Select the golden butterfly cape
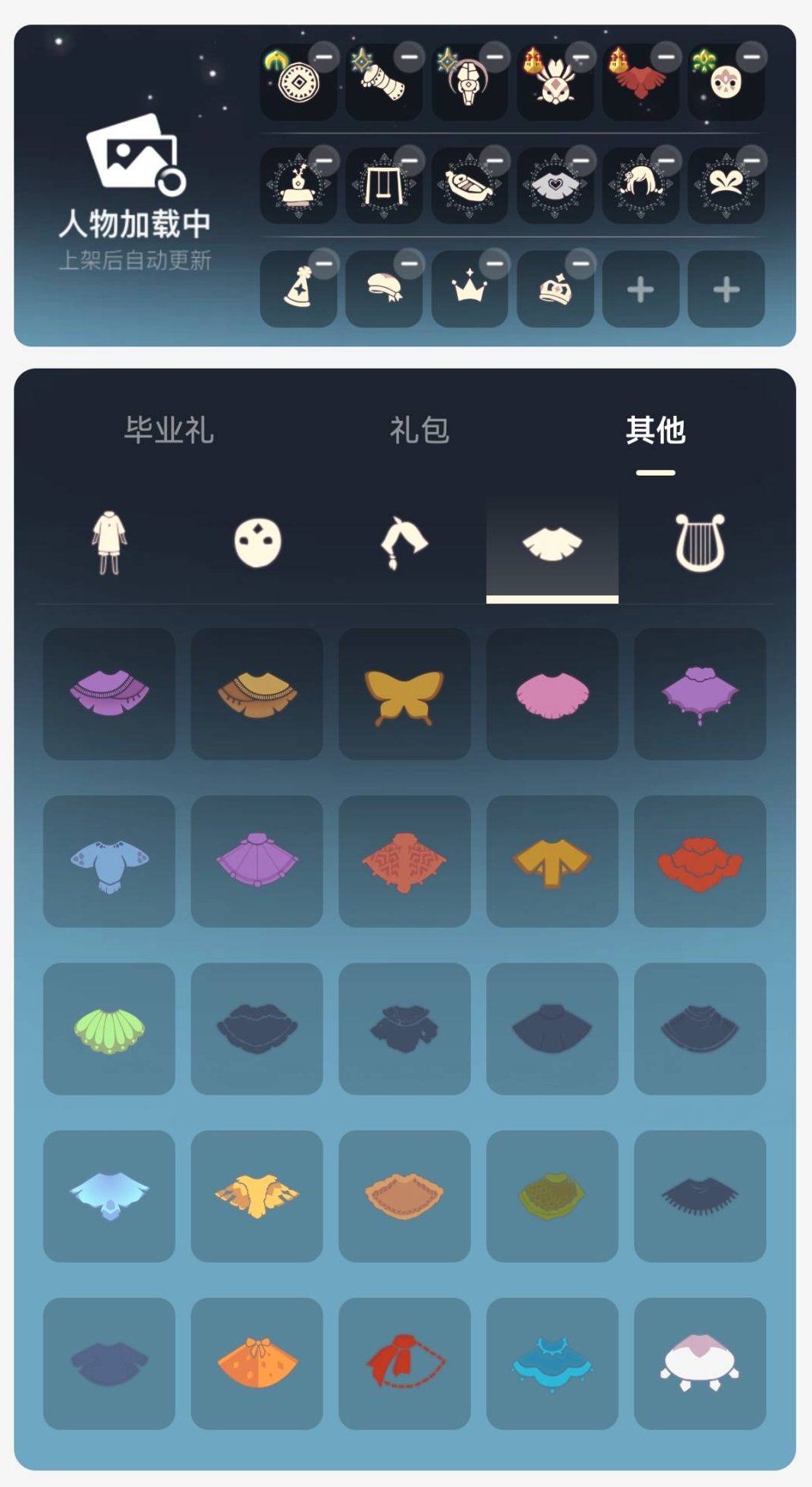This screenshot has width=812, height=1487. coord(404,695)
